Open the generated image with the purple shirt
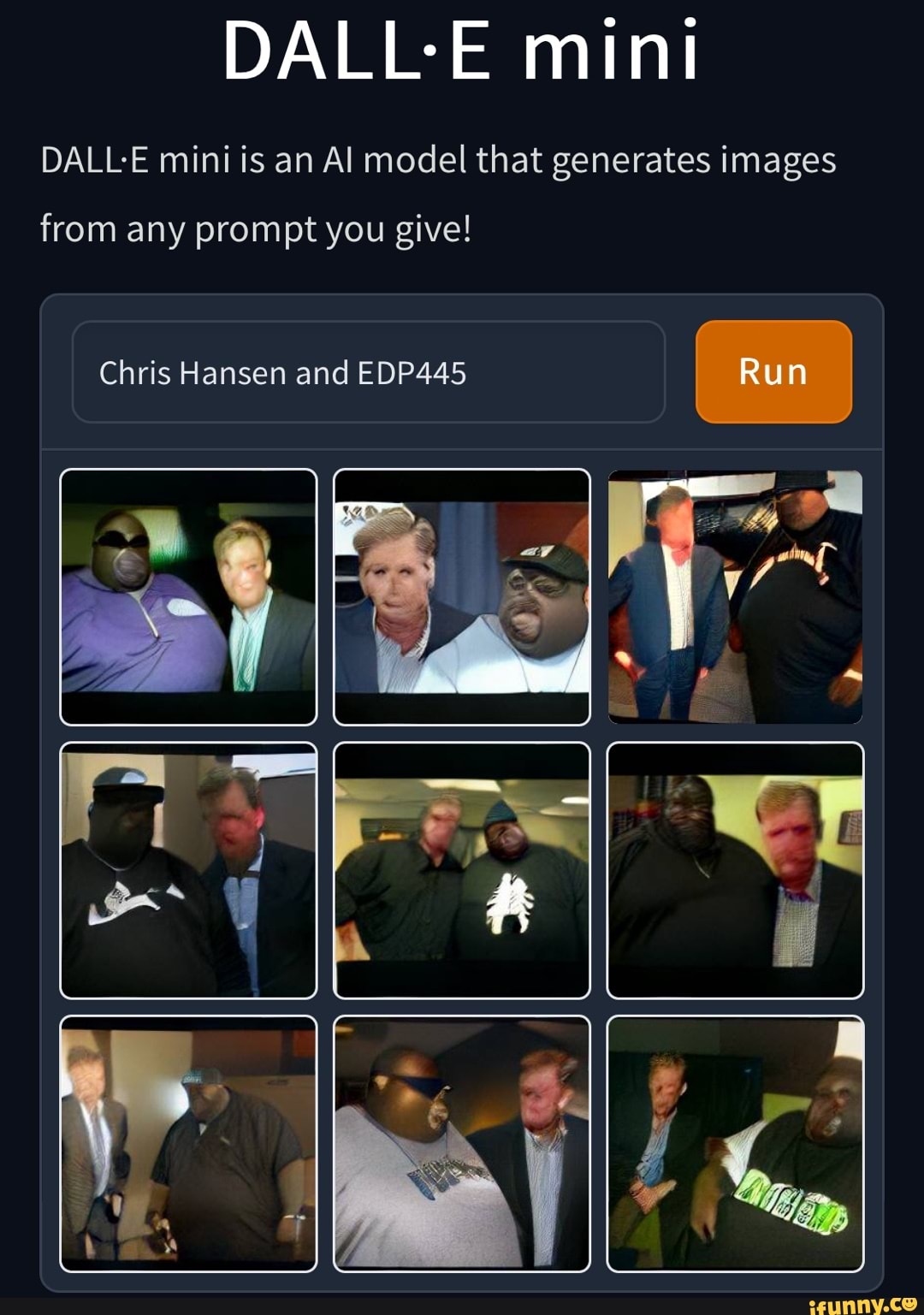The image size is (924, 1315). pos(188,596)
